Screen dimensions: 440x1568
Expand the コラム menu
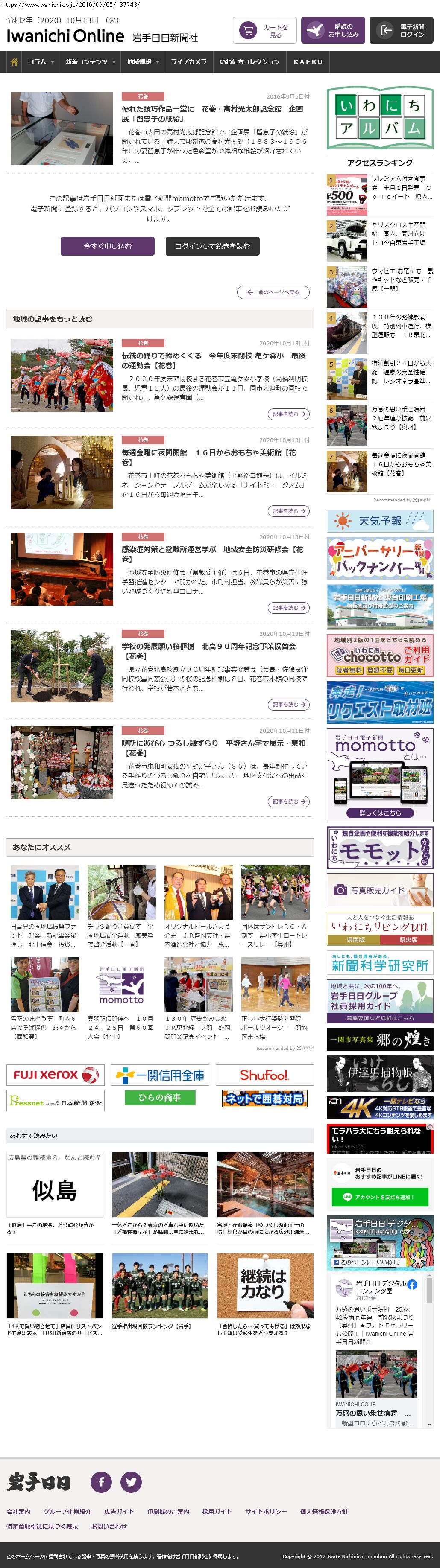click(x=41, y=62)
